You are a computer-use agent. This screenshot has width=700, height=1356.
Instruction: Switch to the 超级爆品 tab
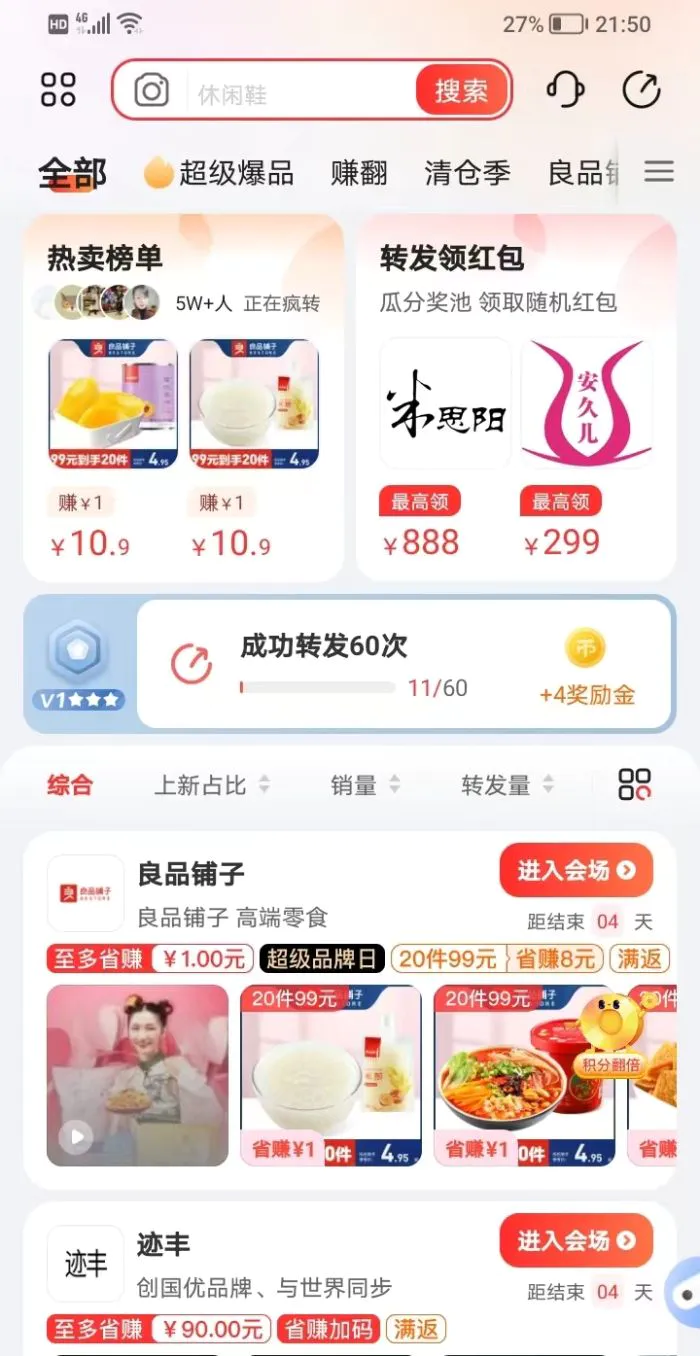coord(219,173)
